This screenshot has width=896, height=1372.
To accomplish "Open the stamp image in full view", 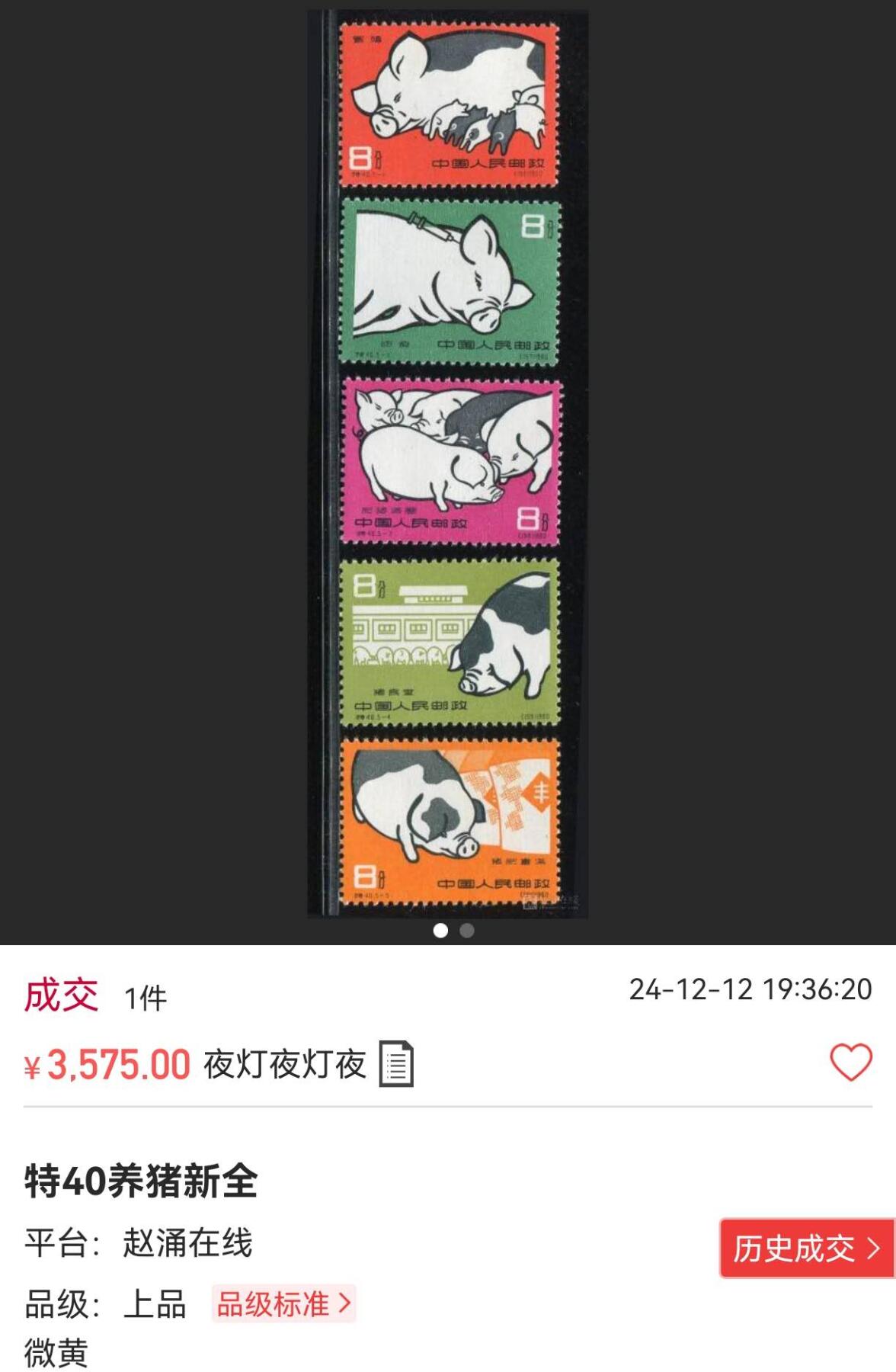I will [x=448, y=463].
